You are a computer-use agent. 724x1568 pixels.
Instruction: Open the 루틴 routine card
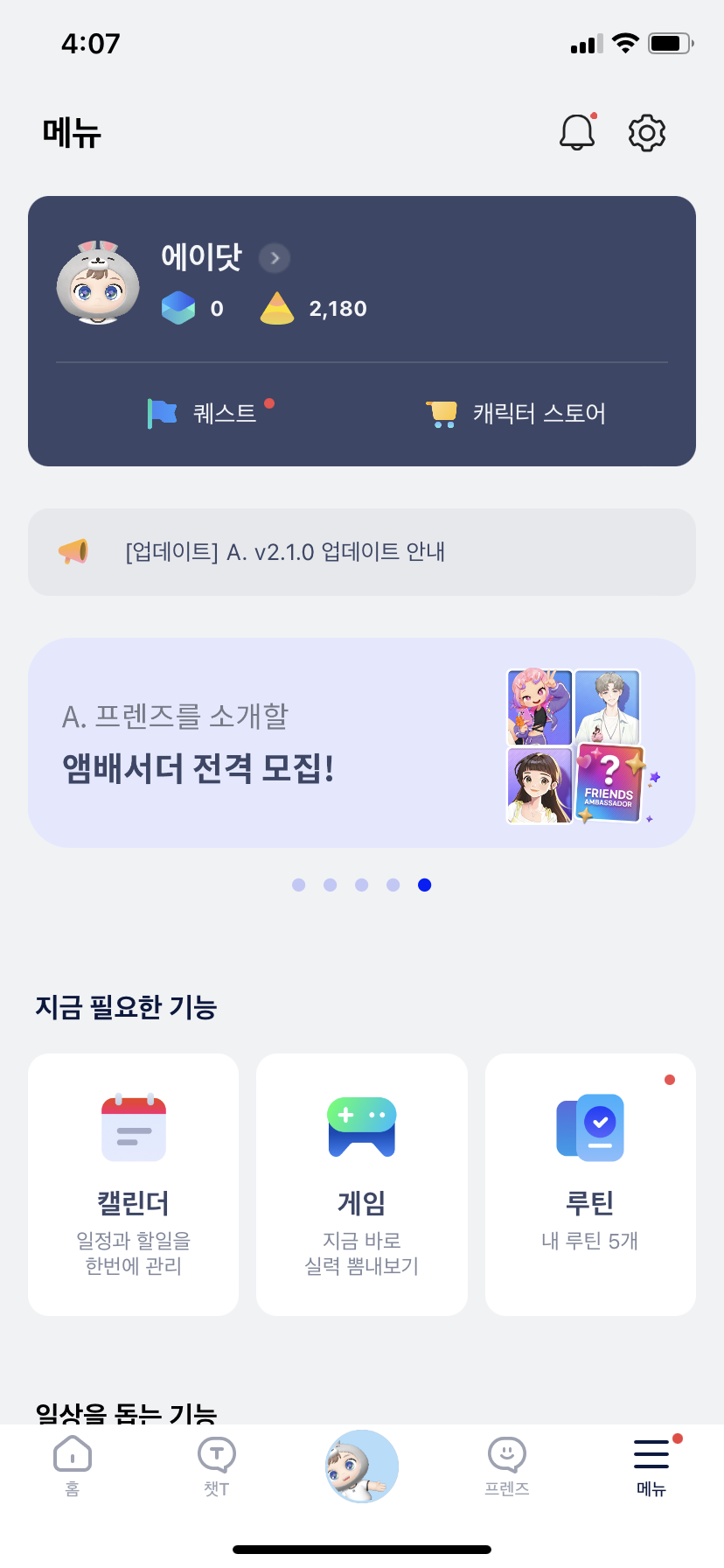589,1184
